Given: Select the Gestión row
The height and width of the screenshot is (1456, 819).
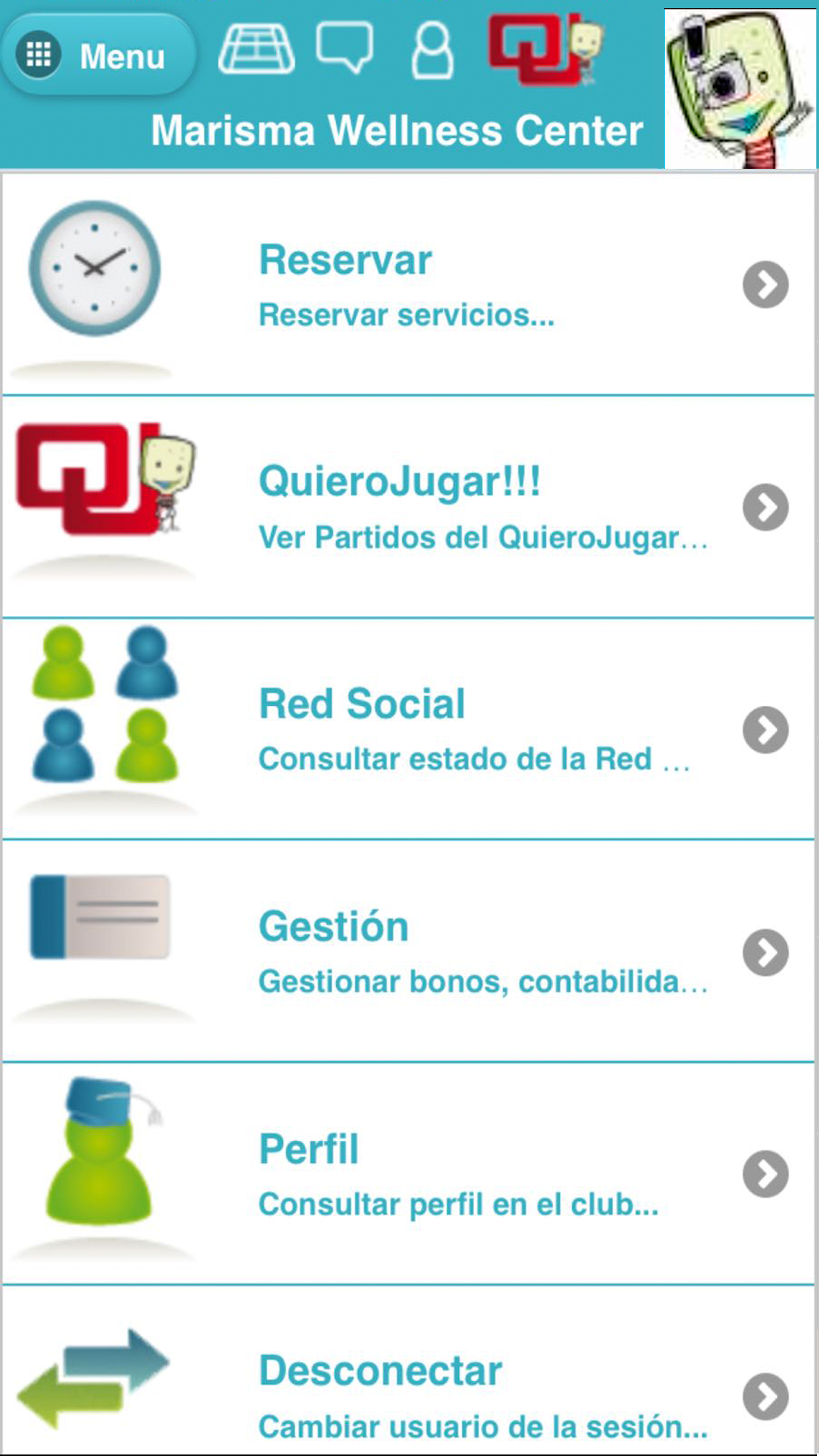Looking at the screenshot, I should (x=409, y=952).
